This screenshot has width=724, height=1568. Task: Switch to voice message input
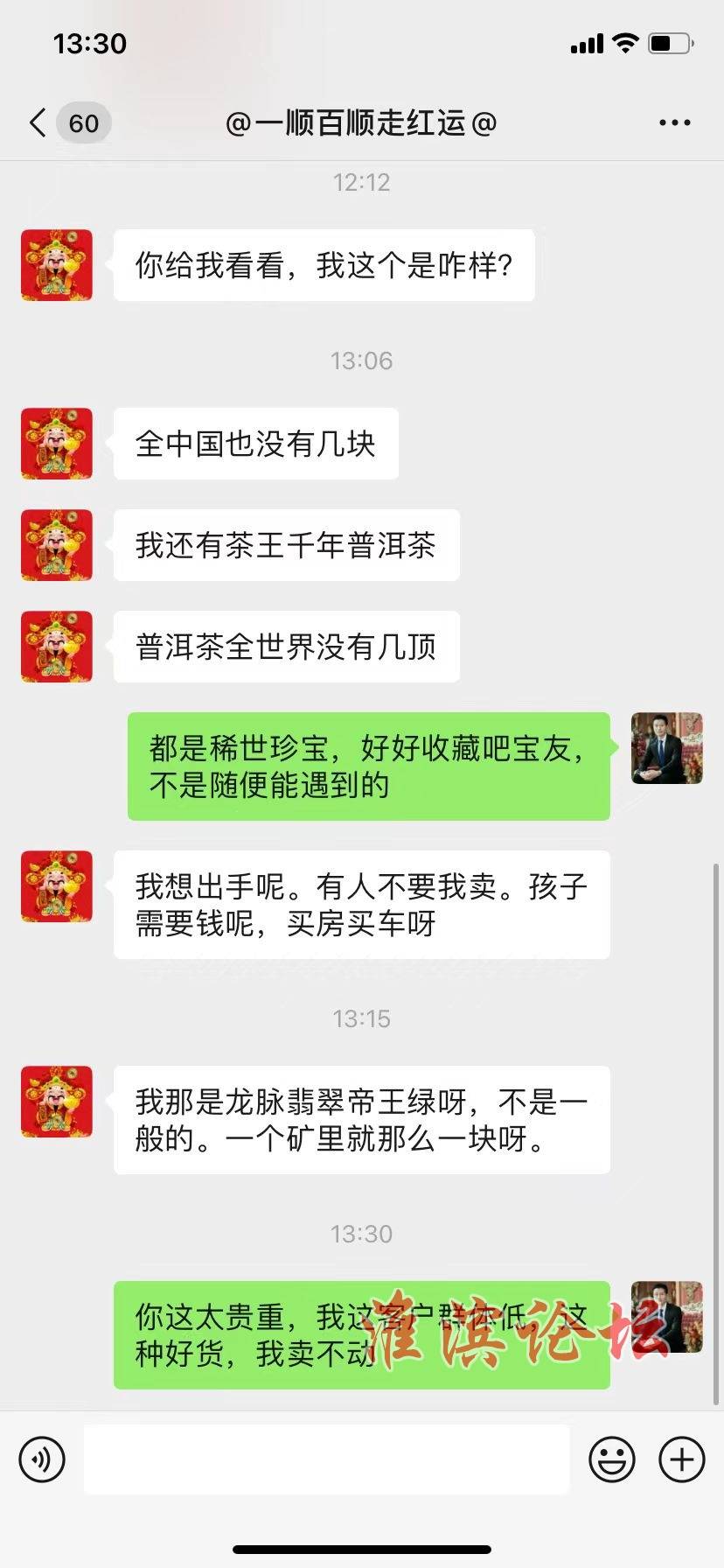point(42,1459)
